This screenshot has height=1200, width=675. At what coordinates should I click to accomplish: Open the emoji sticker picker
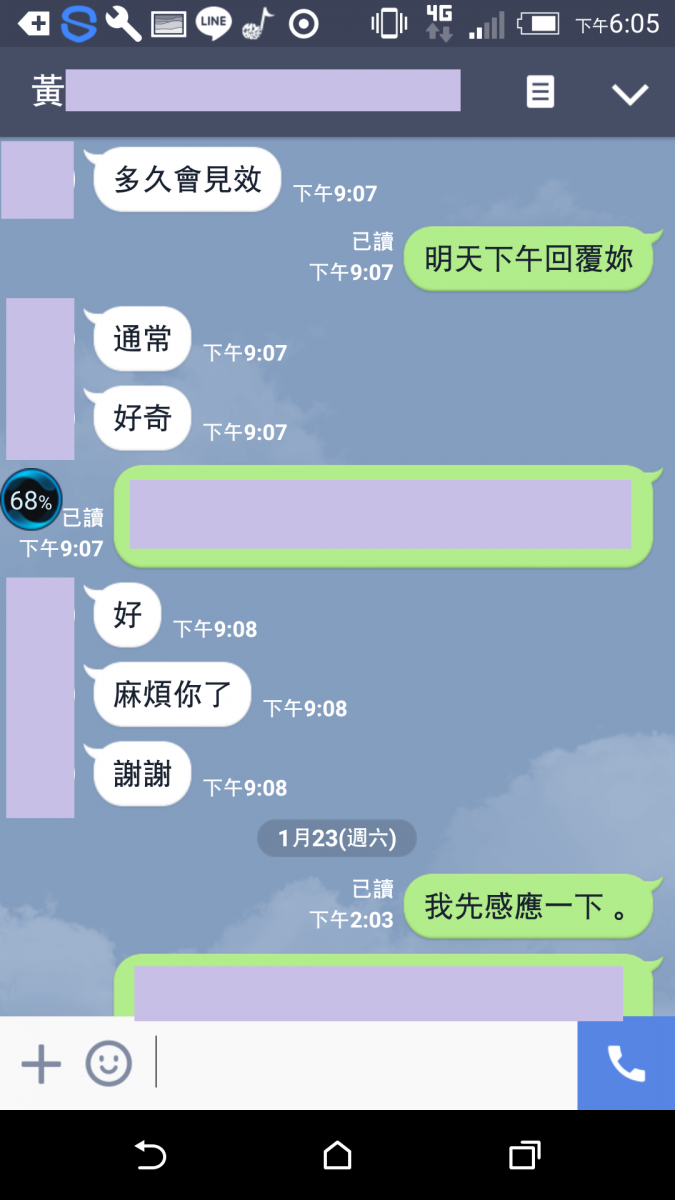pos(108,1063)
